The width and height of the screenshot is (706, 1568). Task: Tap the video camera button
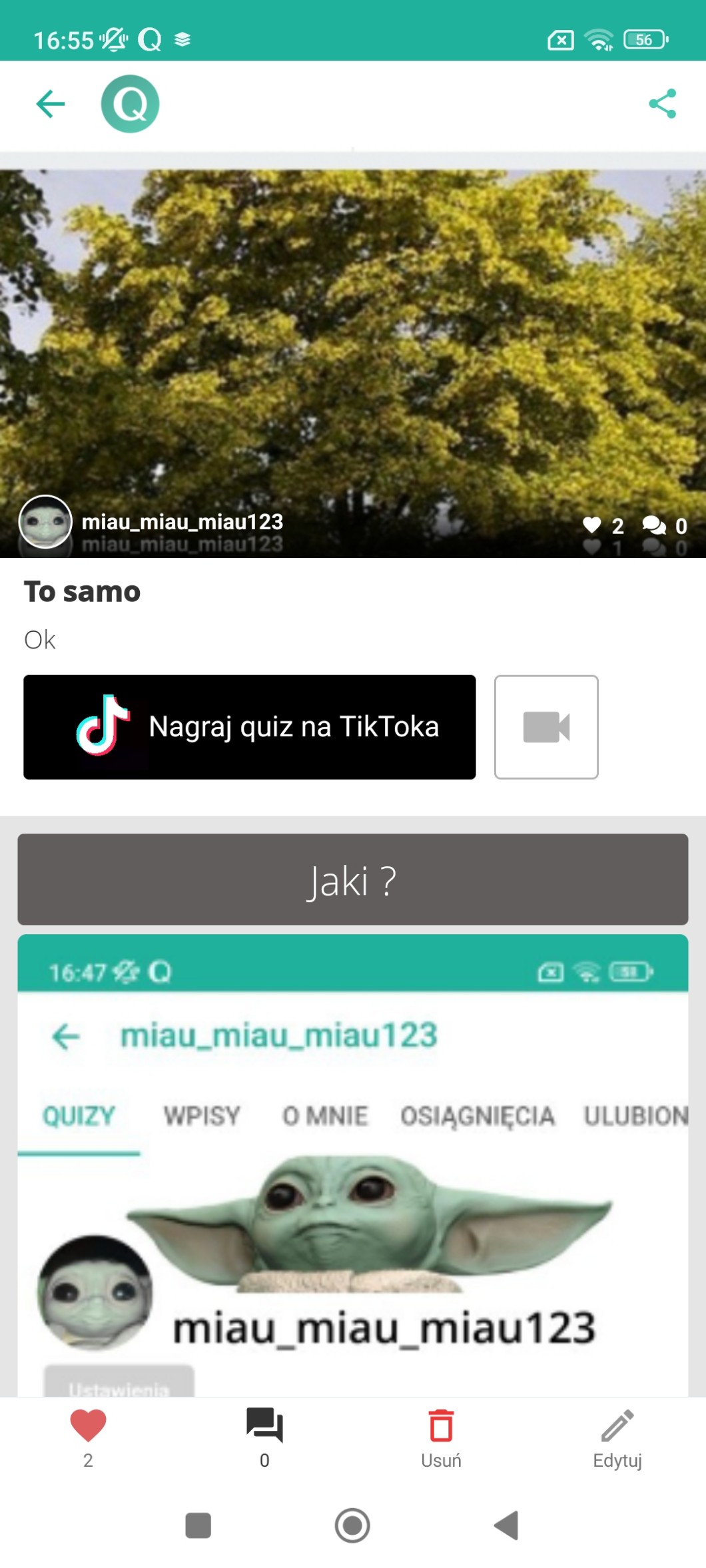[546, 726]
